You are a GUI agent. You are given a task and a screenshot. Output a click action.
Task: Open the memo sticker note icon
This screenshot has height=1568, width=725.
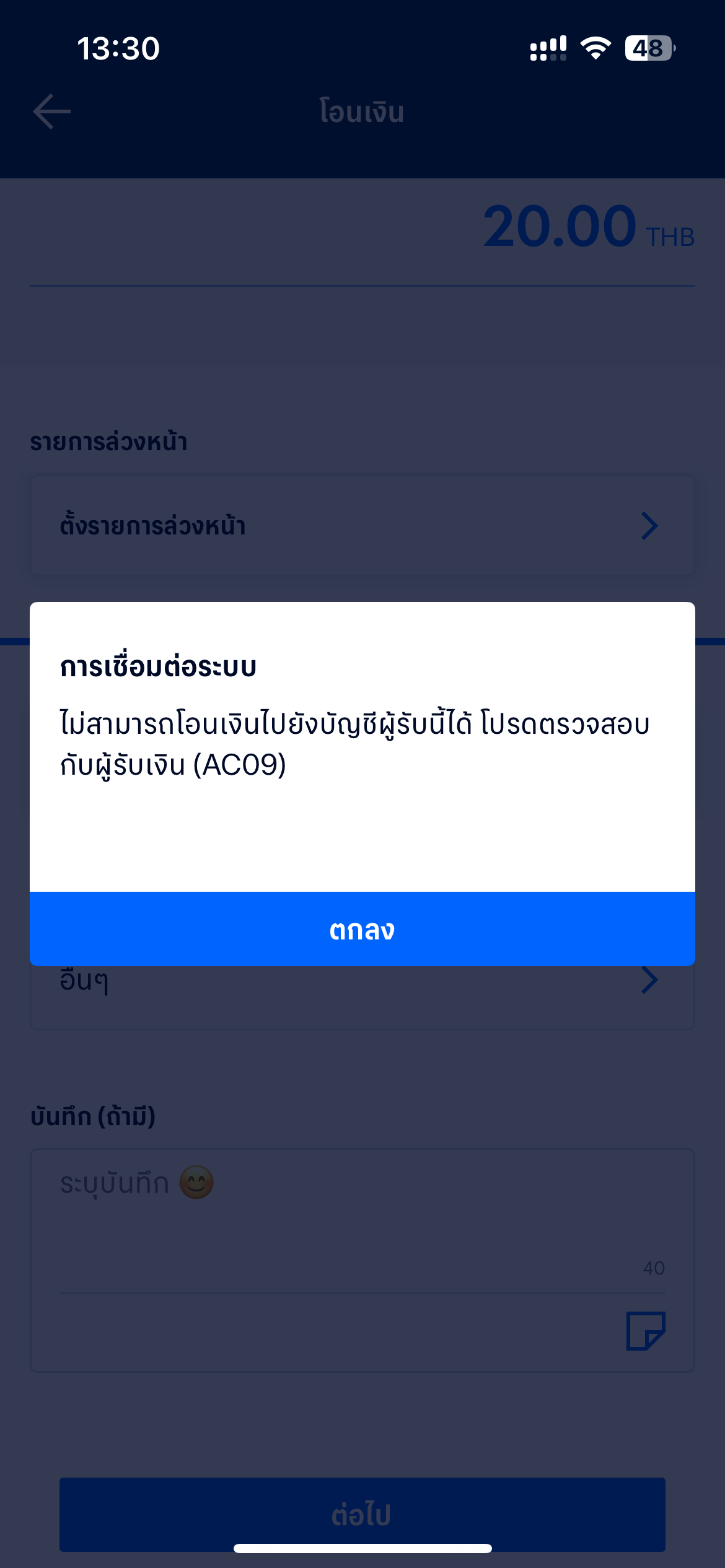point(646,1331)
